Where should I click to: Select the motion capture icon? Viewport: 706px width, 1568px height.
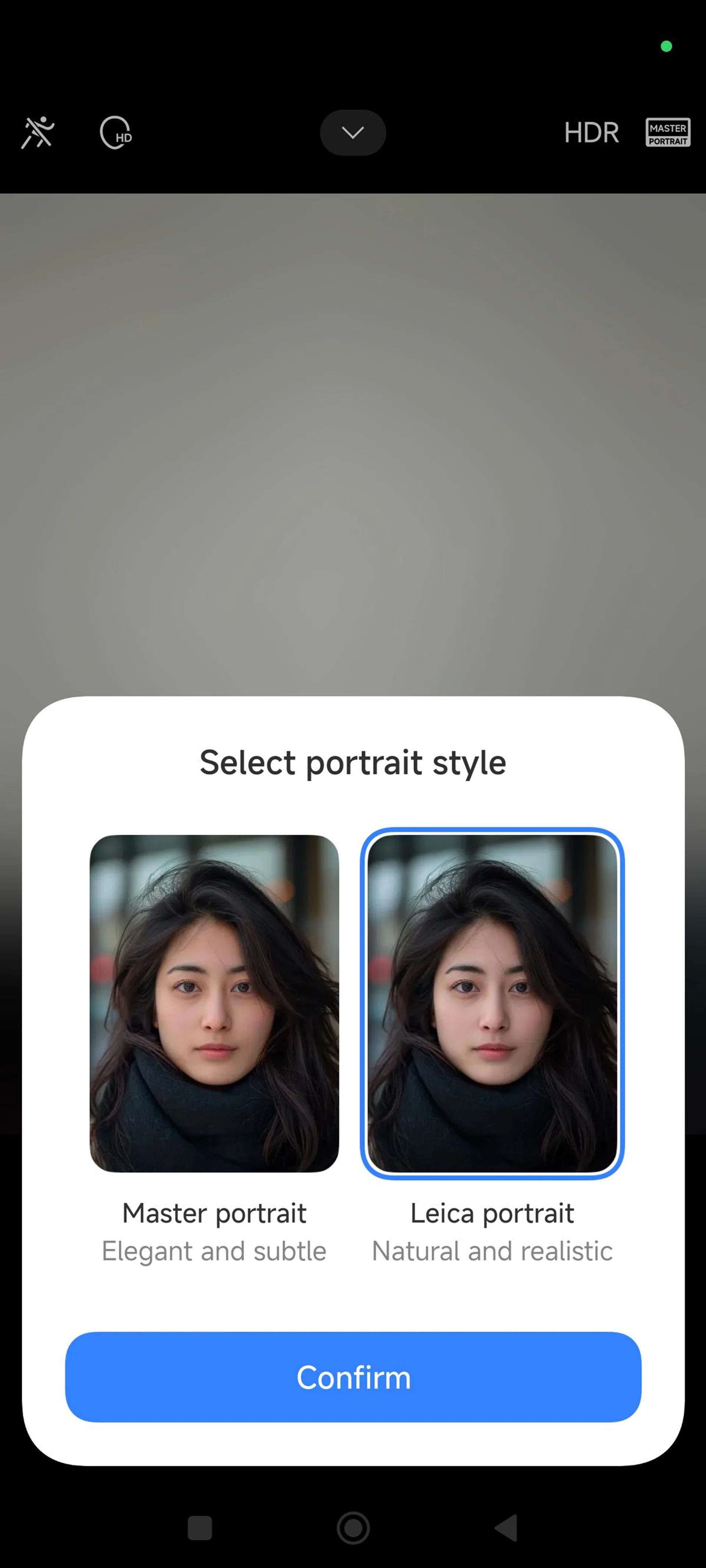click(38, 132)
